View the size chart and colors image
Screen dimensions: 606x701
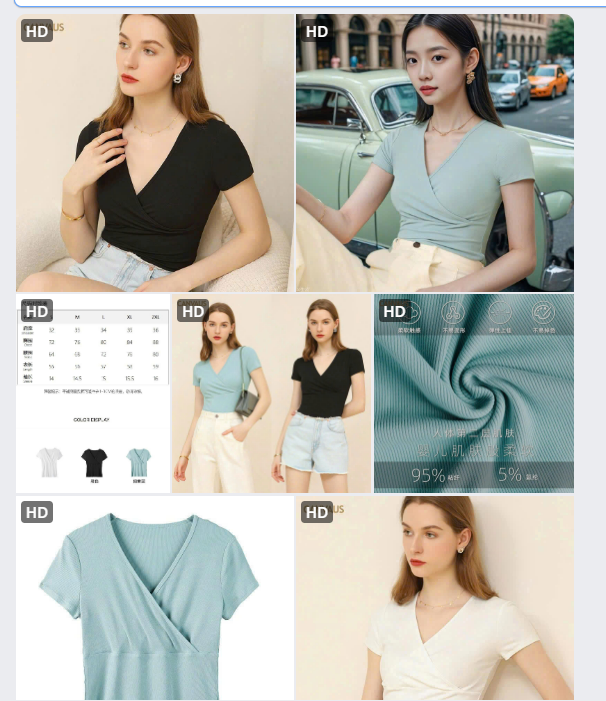(93, 393)
